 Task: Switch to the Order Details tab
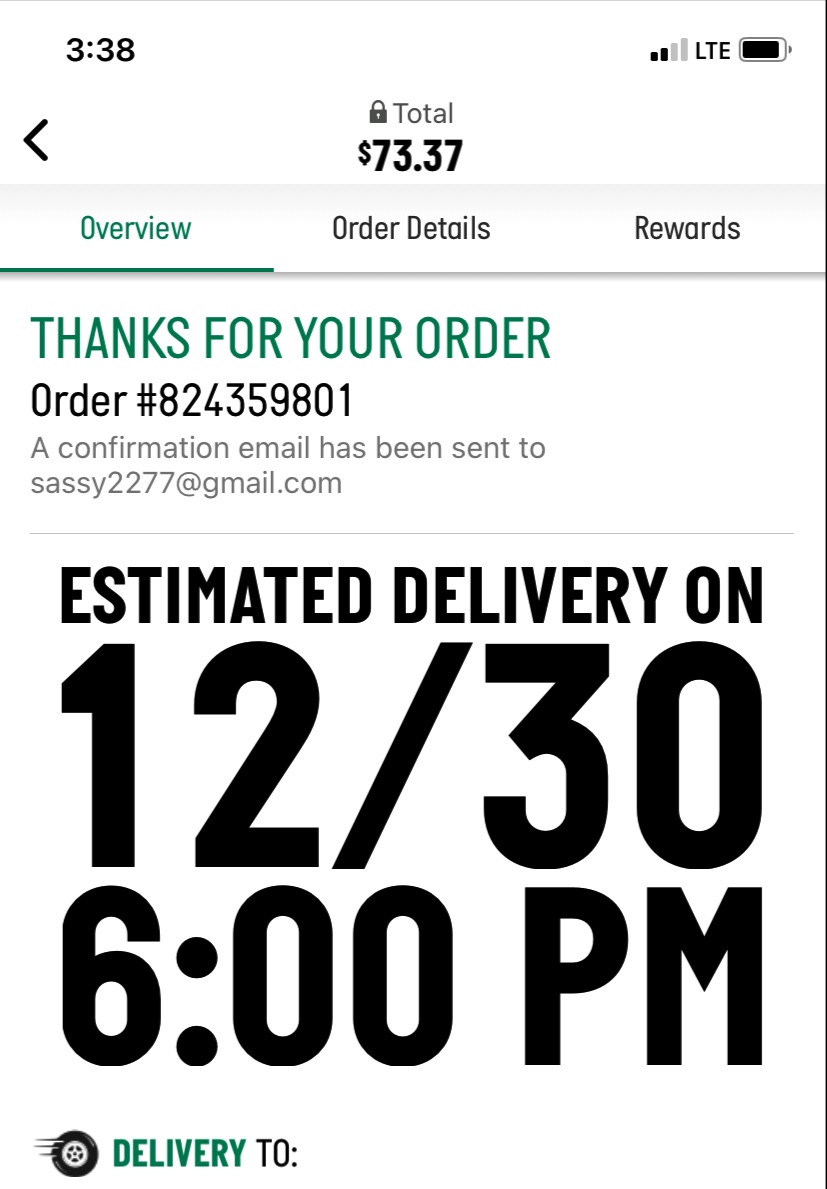coord(411,228)
